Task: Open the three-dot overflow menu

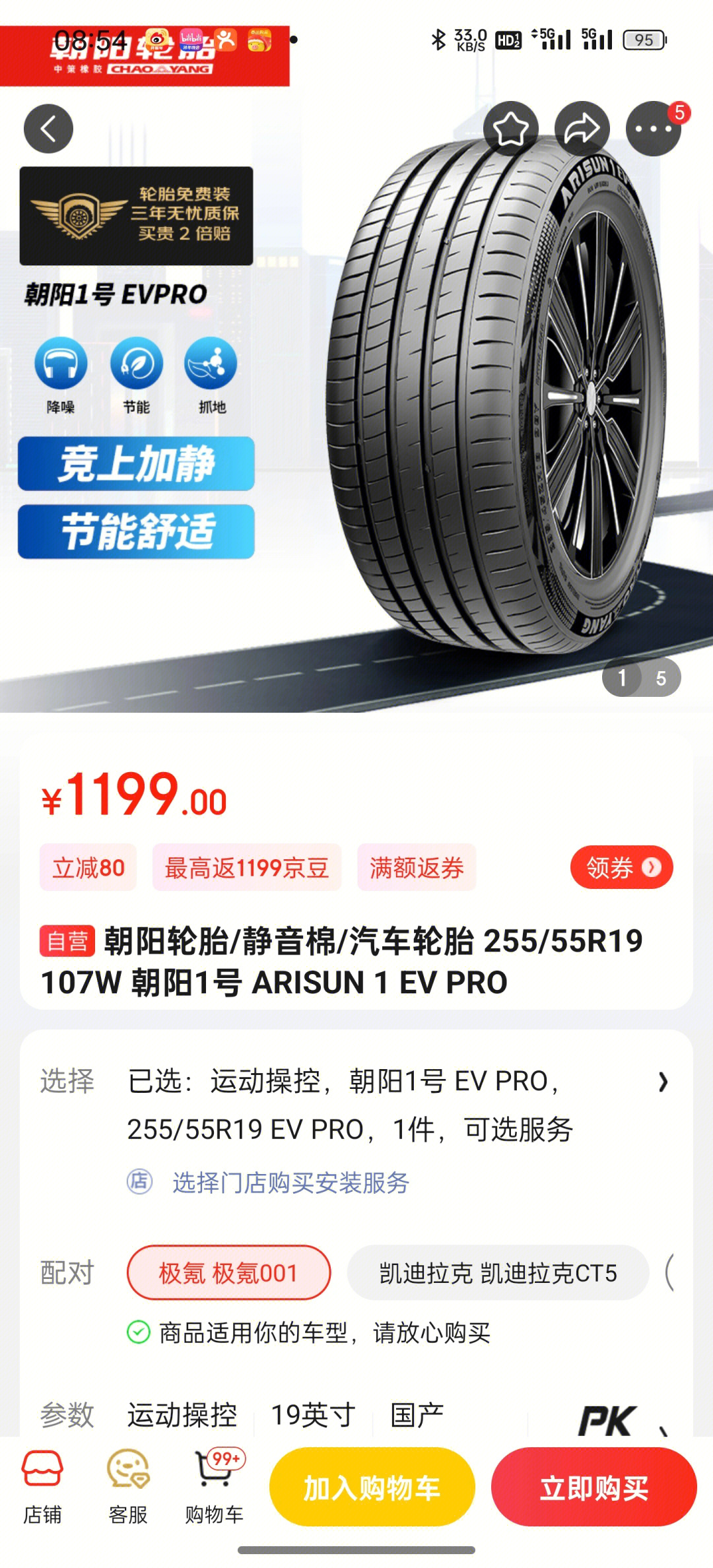Action: point(653,129)
